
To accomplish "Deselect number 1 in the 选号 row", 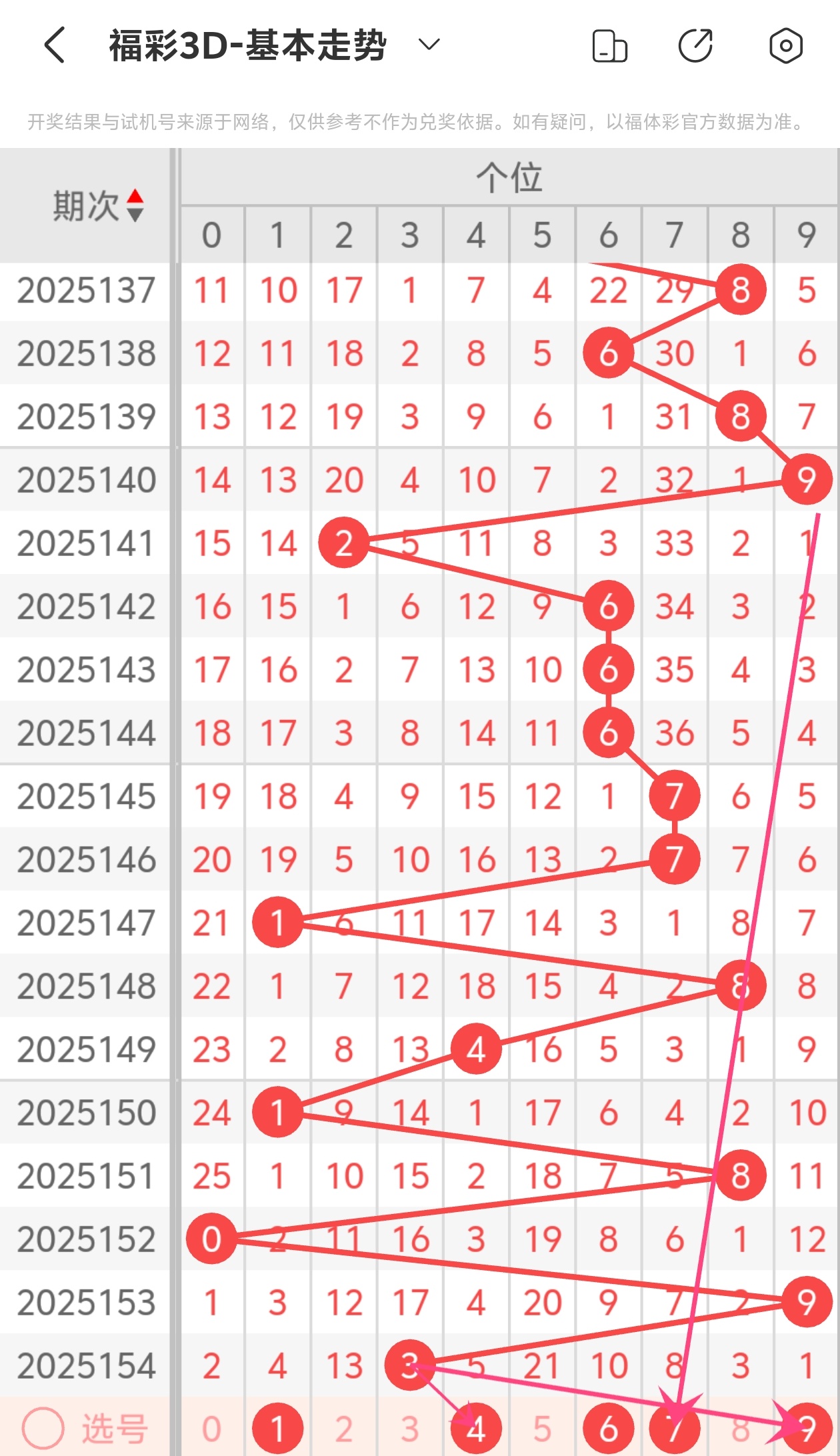I will pyautogui.click(x=278, y=1429).
